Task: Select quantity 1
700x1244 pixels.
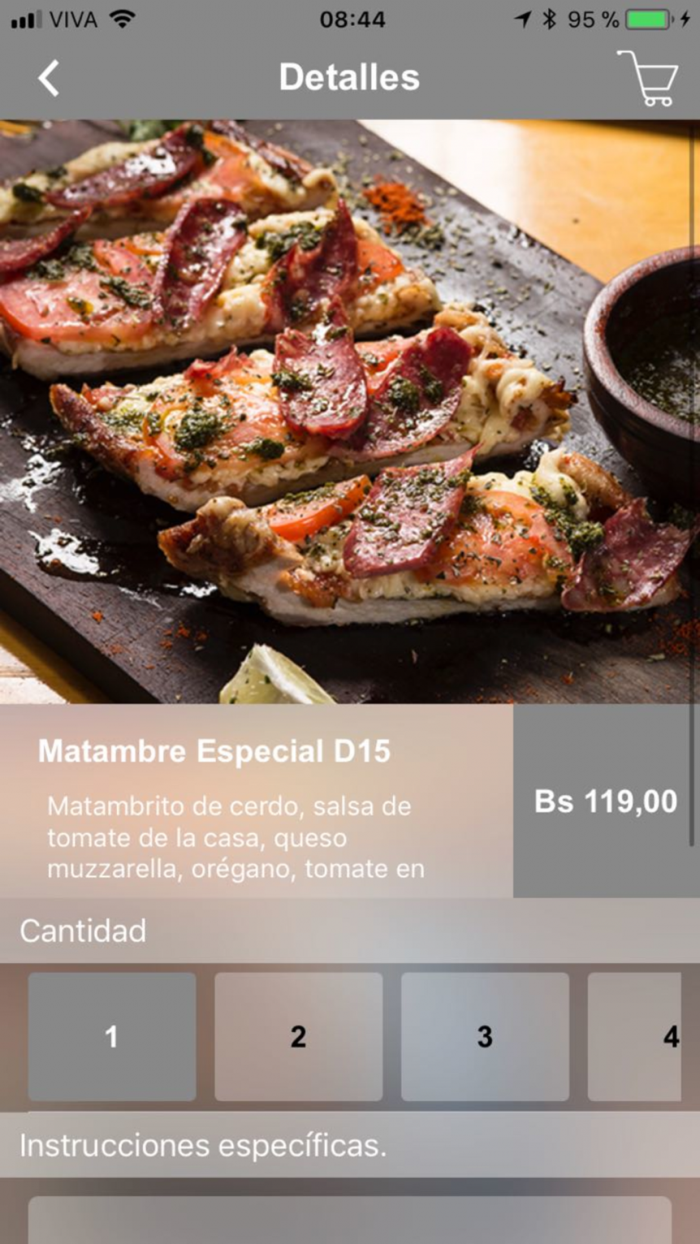Action: tap(112, 1037)
